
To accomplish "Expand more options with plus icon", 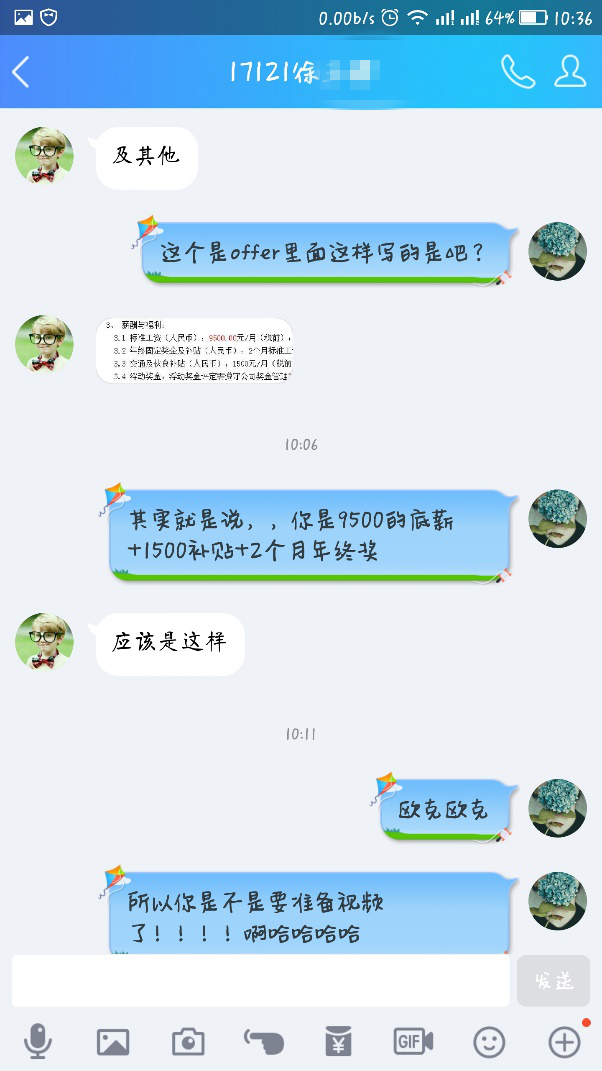I will 564,1042.
